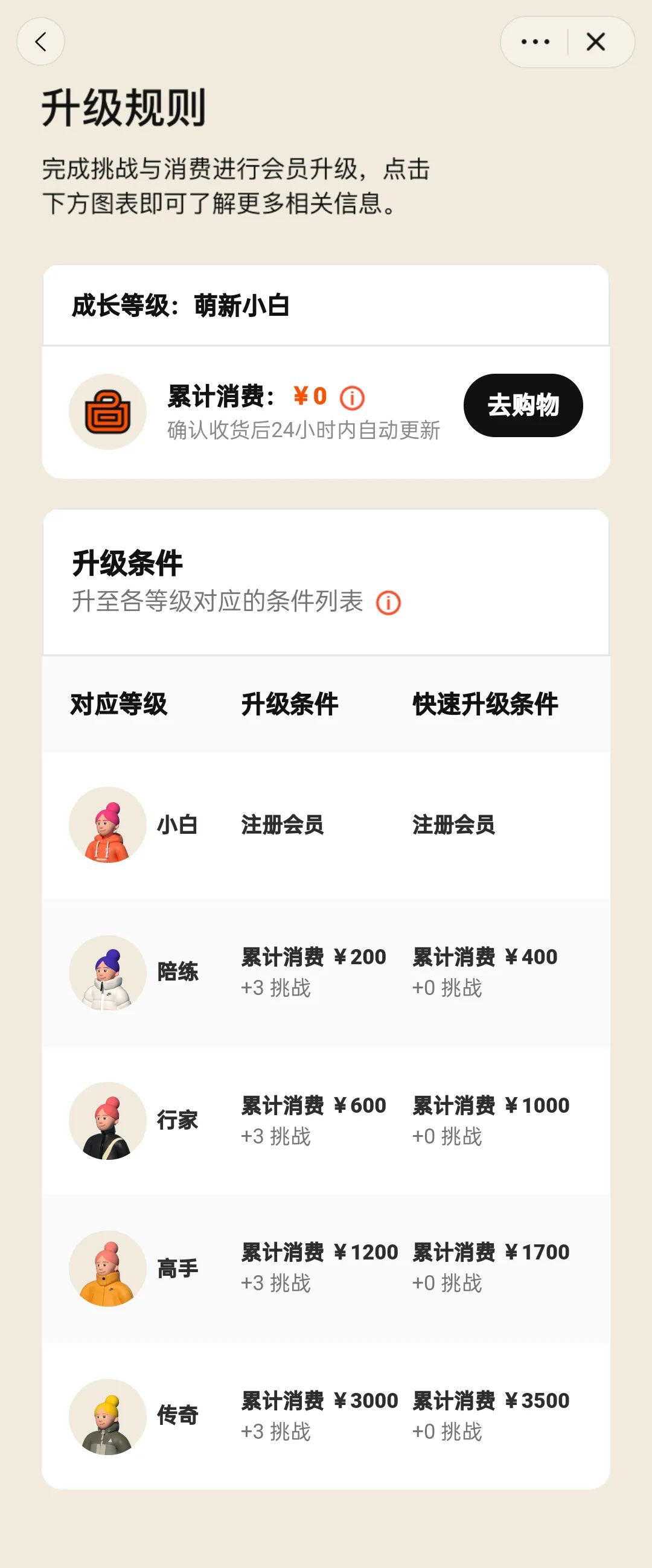The width and height of the screenshot is (652, 1568).
Task: Select the 对应等级 column header
Action: (120, 703)
